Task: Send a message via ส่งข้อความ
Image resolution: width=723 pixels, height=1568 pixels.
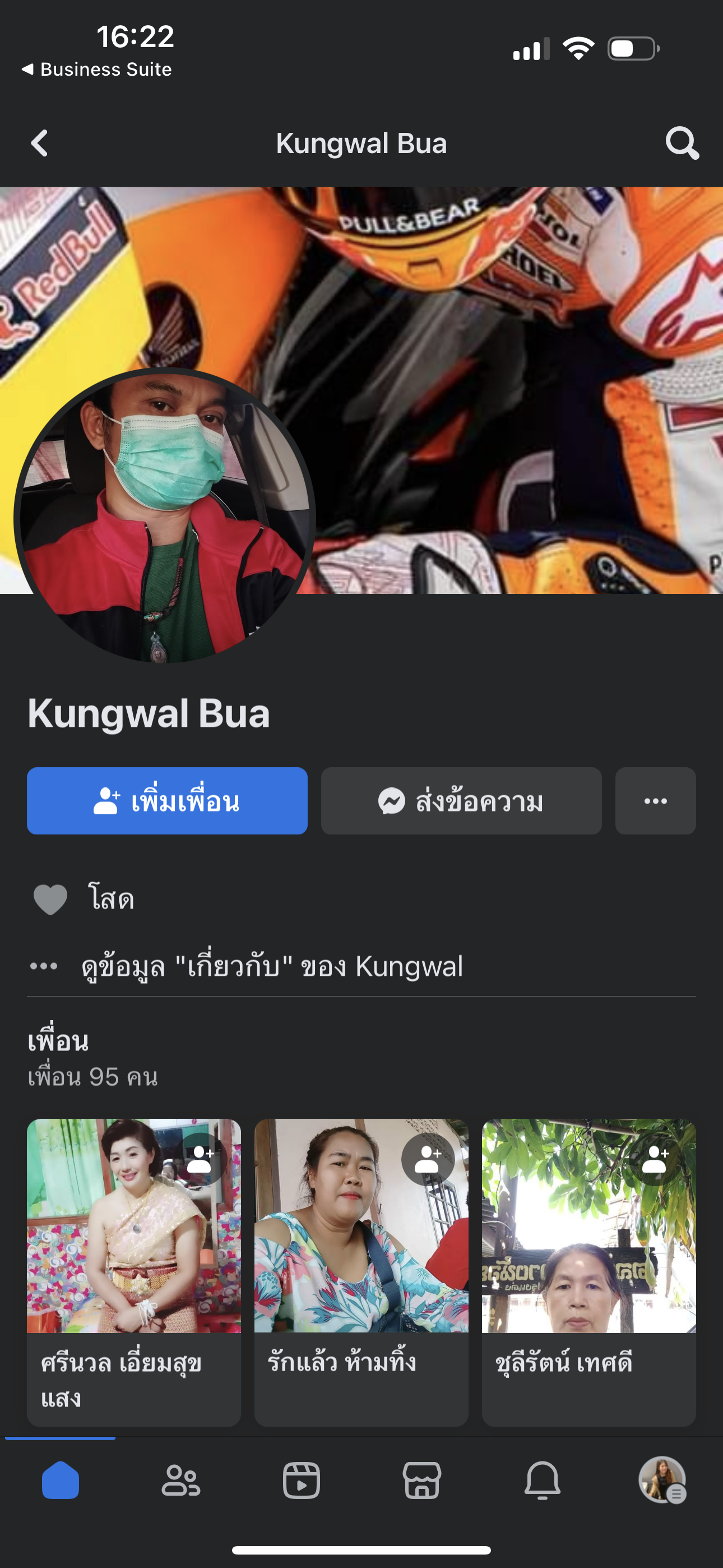Action: (461, 800)
